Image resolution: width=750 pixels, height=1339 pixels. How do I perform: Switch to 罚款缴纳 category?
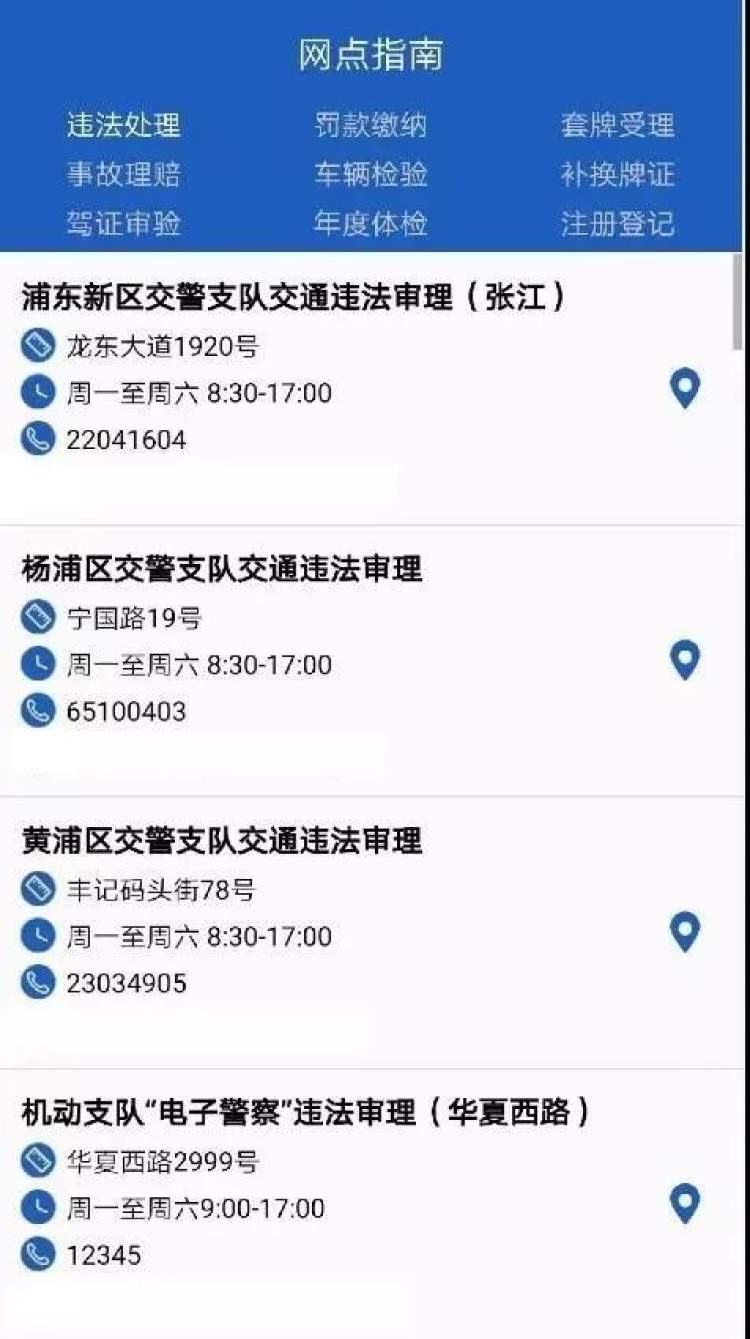pyautogui.click(x=371, y=125)
